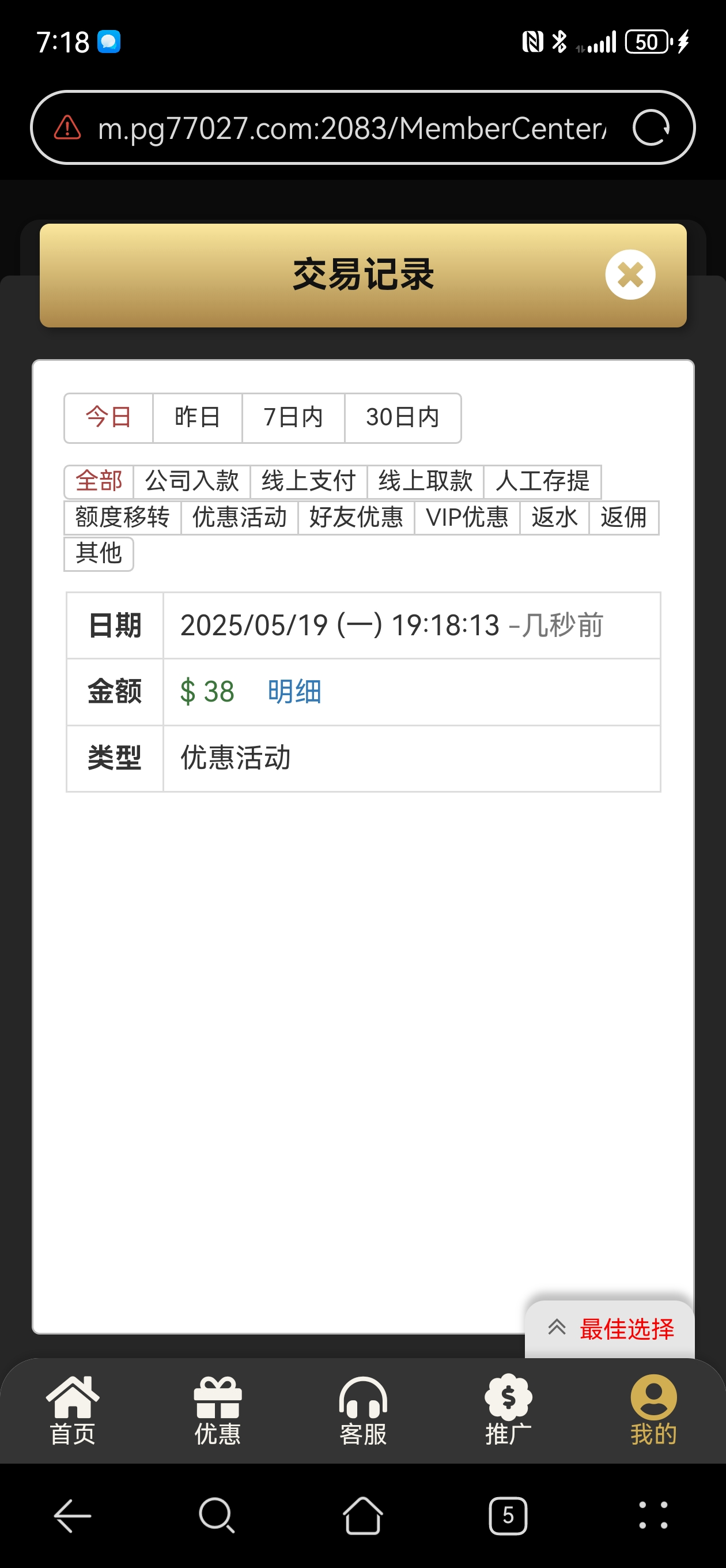Open the 明细 link for $38

(294, 692)
